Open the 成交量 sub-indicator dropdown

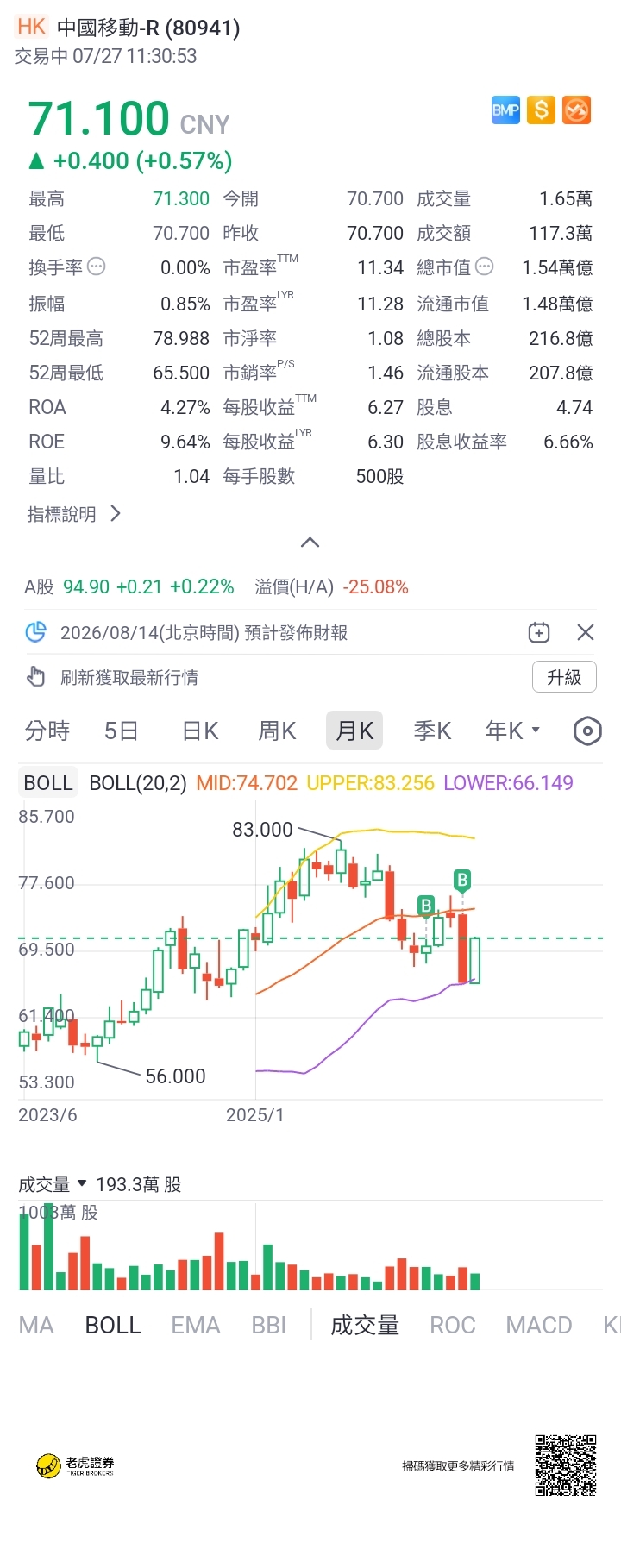[53, 1184]
